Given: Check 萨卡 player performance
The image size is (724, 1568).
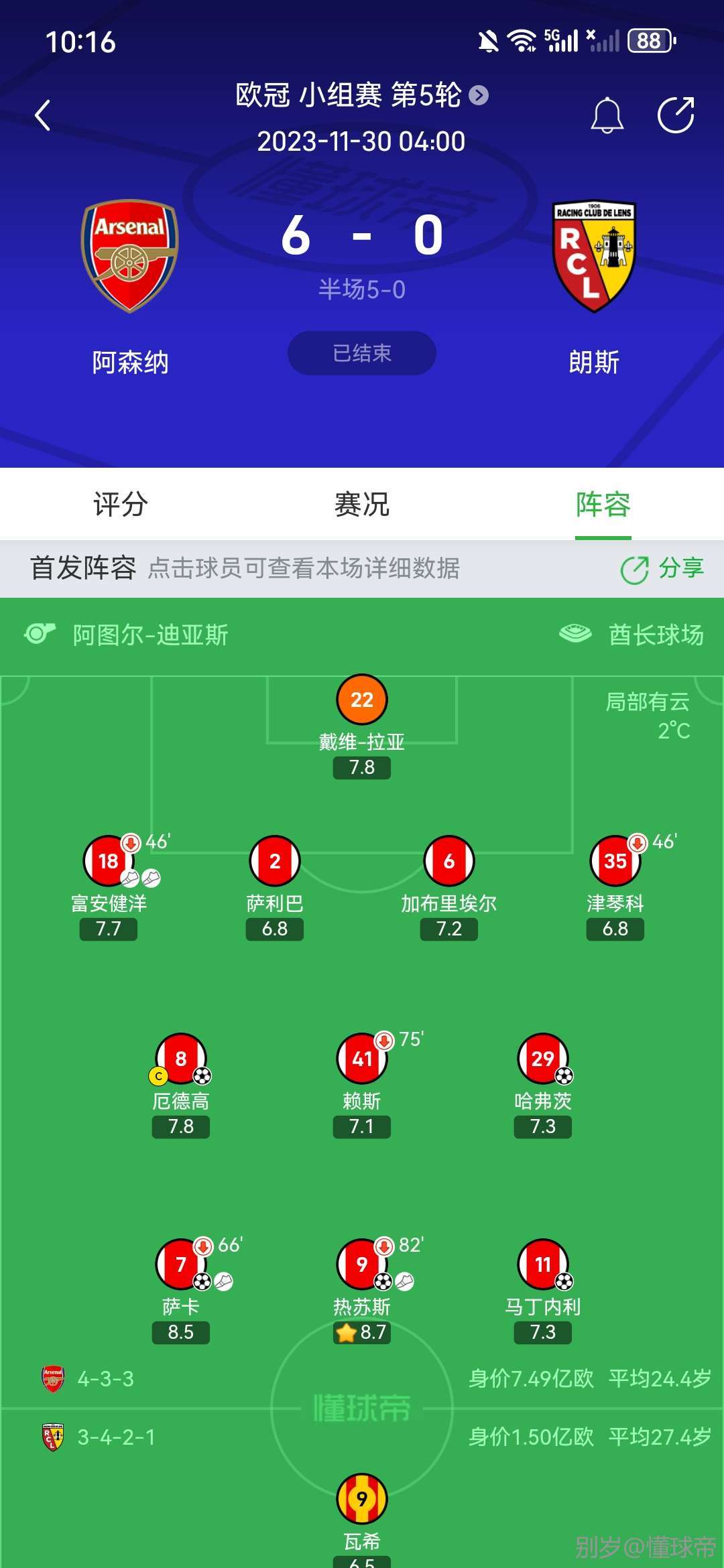Looking at the screenshot, I should pos(181,1265).
